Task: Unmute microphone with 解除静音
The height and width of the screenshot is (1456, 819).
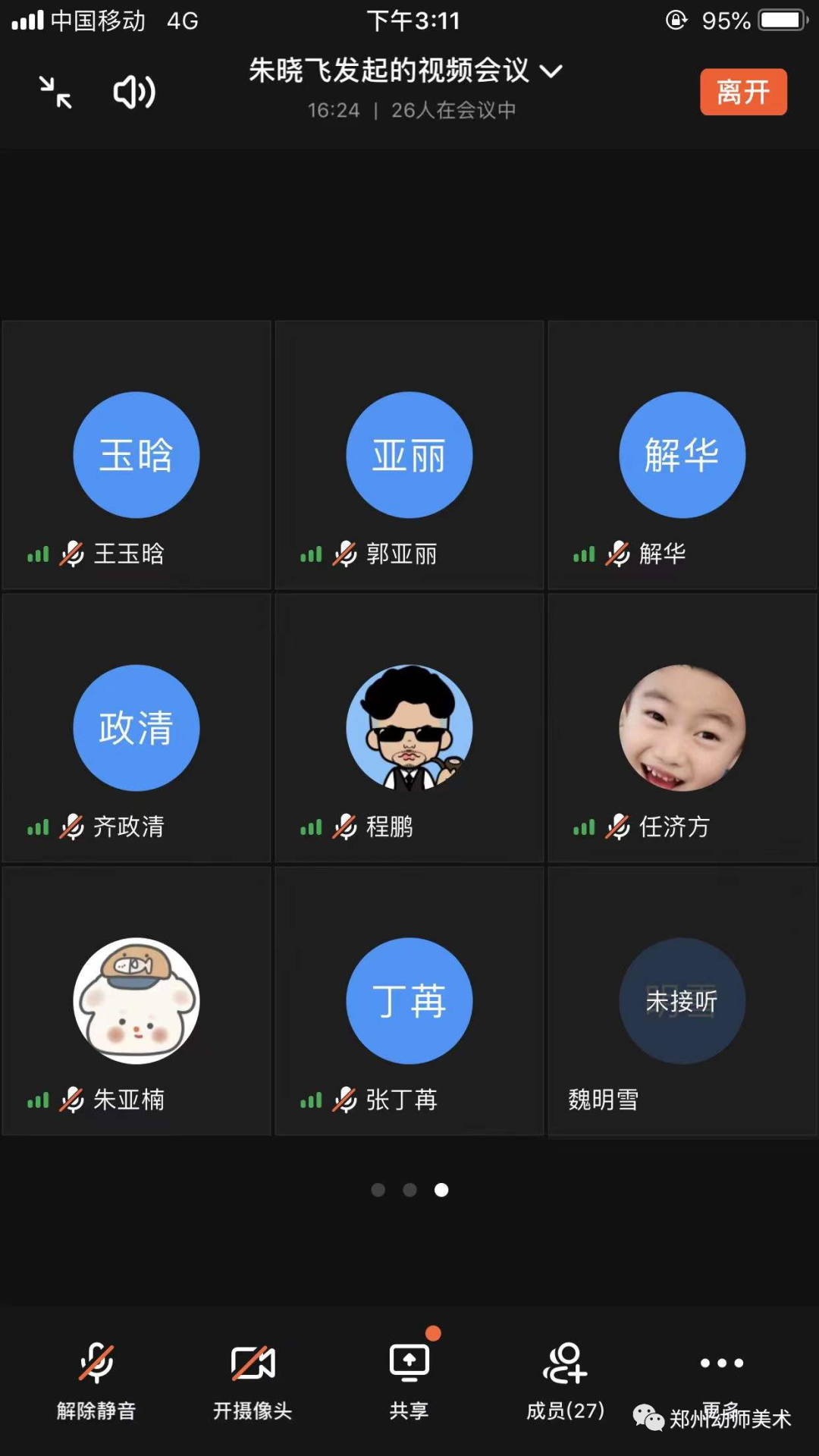Action: pyautogui.click(x=96, y=1379)
